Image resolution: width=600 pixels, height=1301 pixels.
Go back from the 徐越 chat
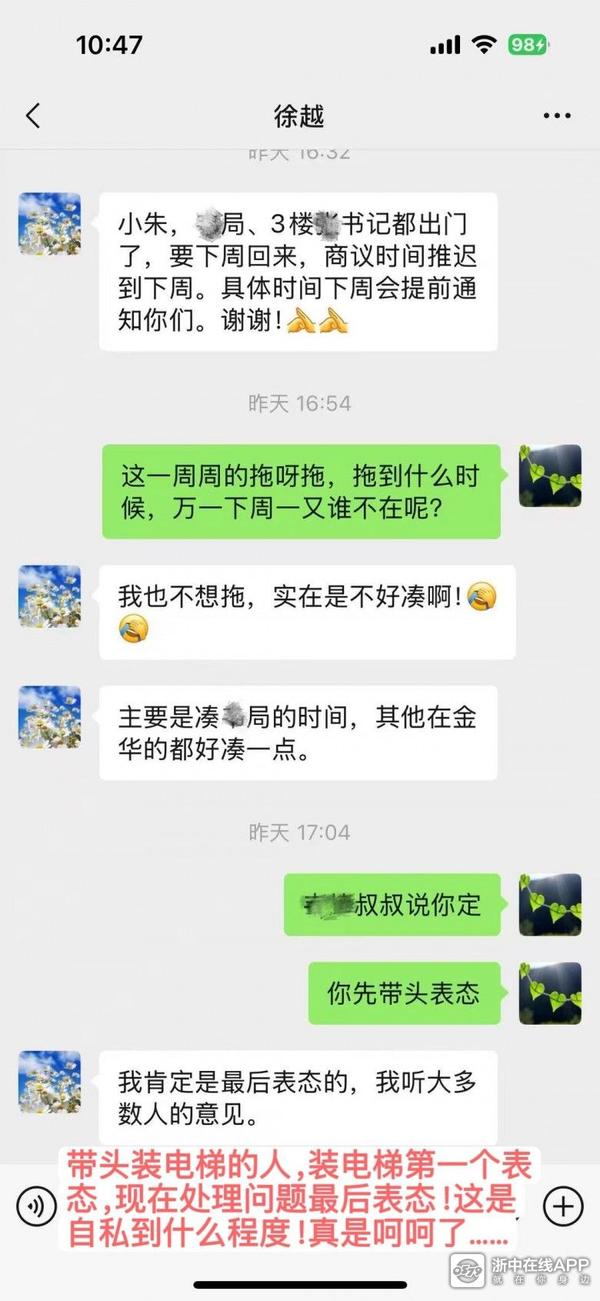tap(33, 116)
